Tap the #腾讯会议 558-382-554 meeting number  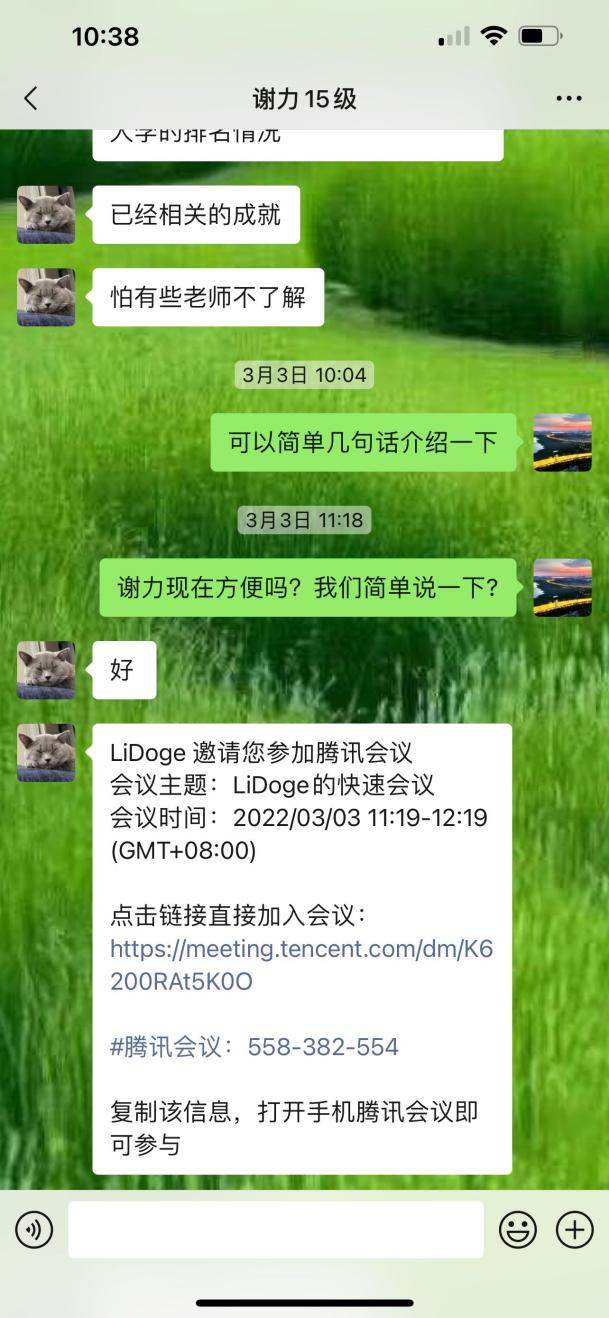click(254, 1047)
